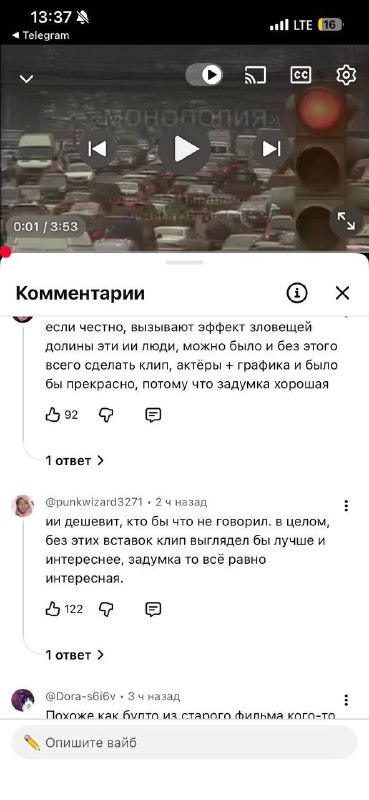Minimize the video player
The width and height of the screenshot is (369, 800).
tap(26, 79)
